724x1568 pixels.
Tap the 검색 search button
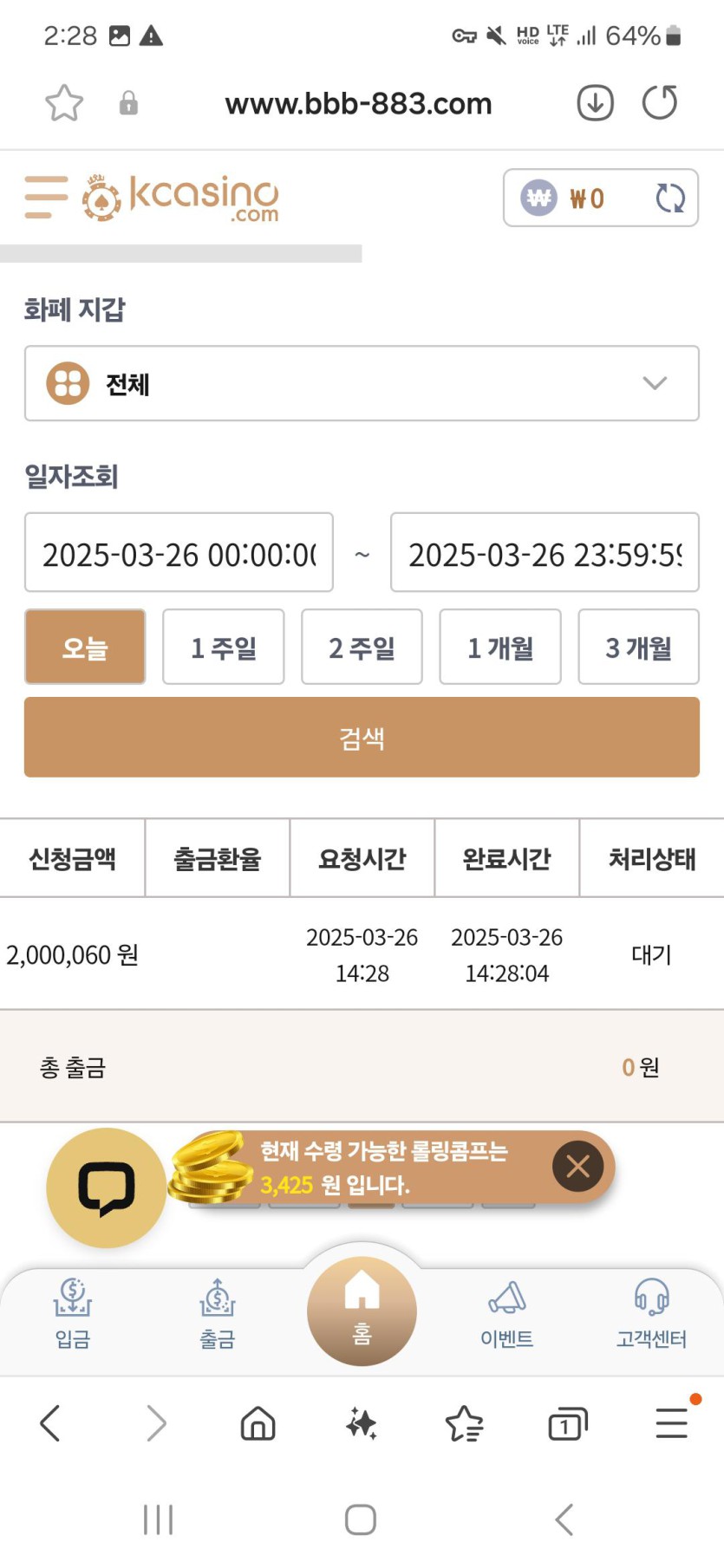pyautogui.click(x=362, y=738)
